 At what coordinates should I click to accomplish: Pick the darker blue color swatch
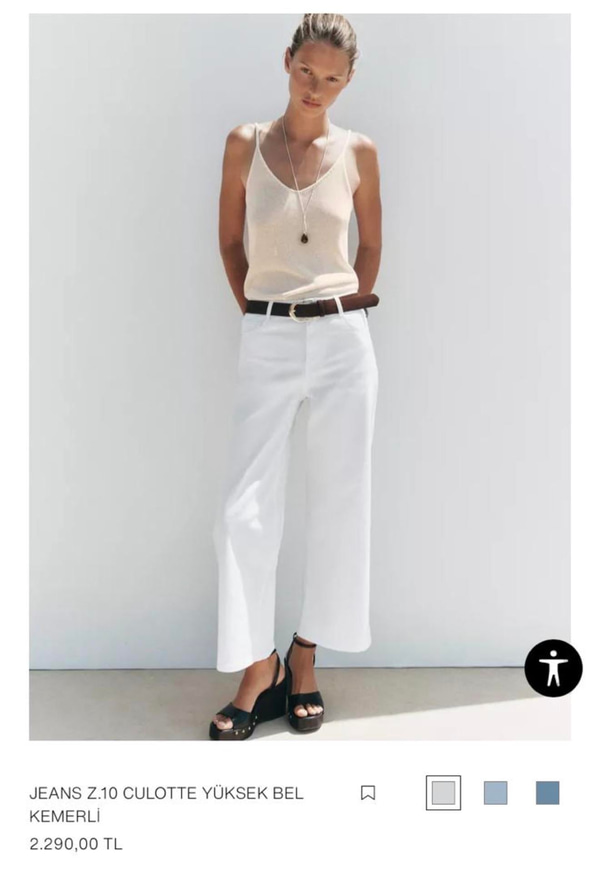547,793
